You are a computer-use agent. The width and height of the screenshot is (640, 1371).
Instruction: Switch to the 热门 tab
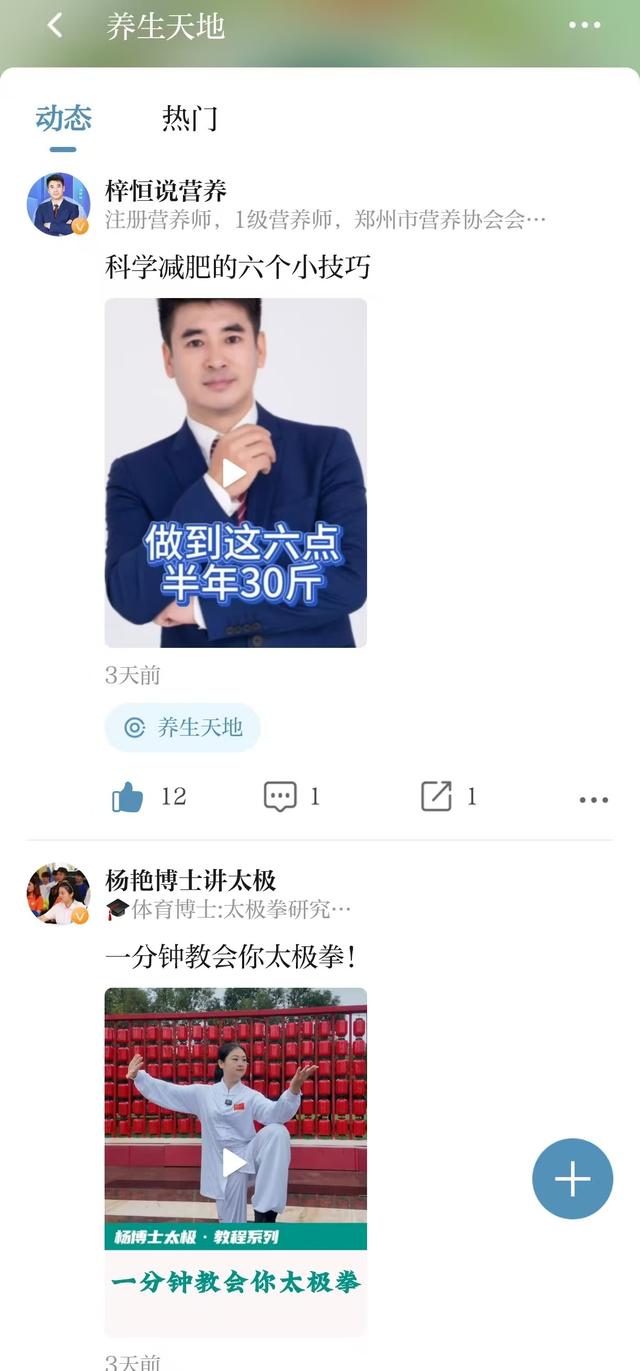189,119
